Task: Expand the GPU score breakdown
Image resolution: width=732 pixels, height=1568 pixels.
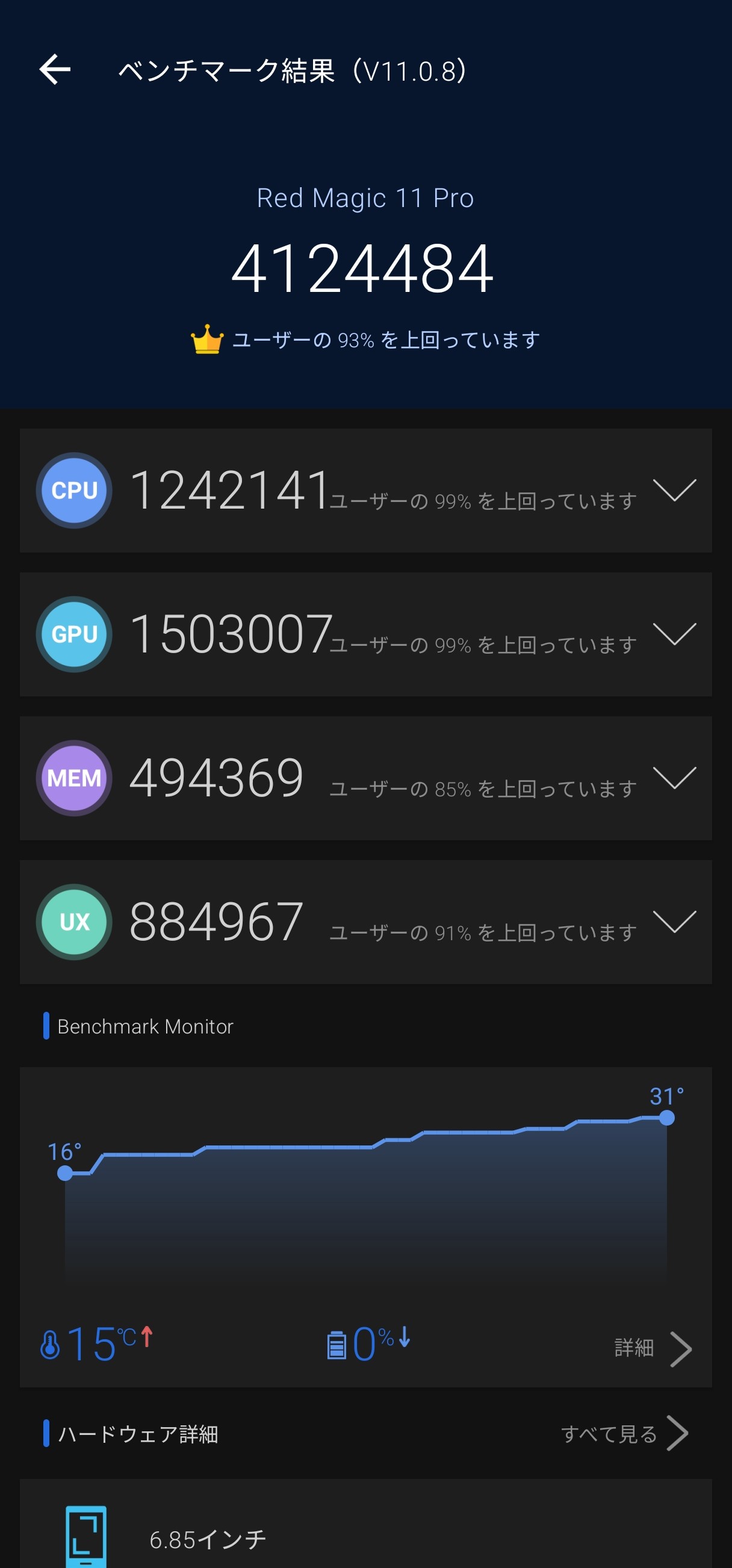Action: 674,634
